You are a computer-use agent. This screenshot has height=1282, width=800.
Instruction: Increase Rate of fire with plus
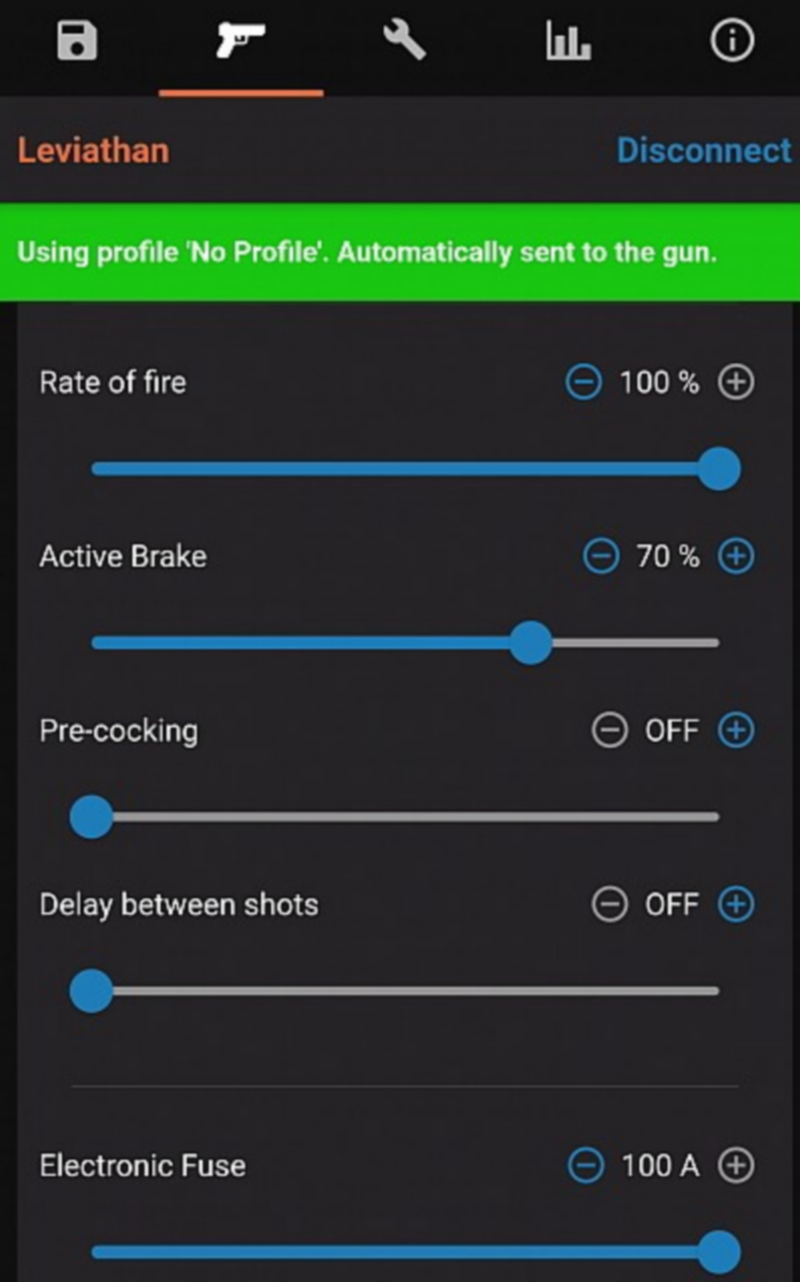[x=736, y=382]
